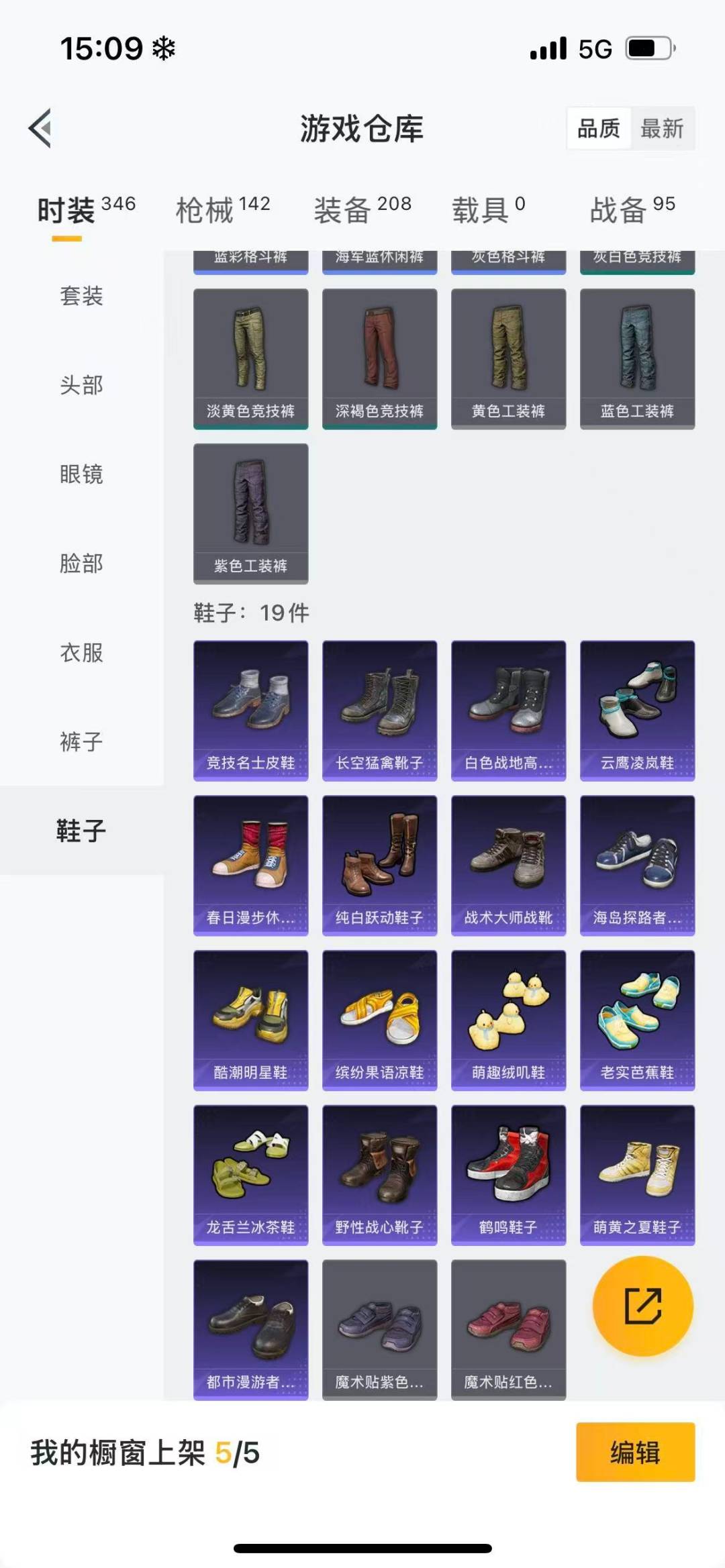Screen dimensions: 725x1568
Task: Open the 战备 tab
Action: pos(632,210)
